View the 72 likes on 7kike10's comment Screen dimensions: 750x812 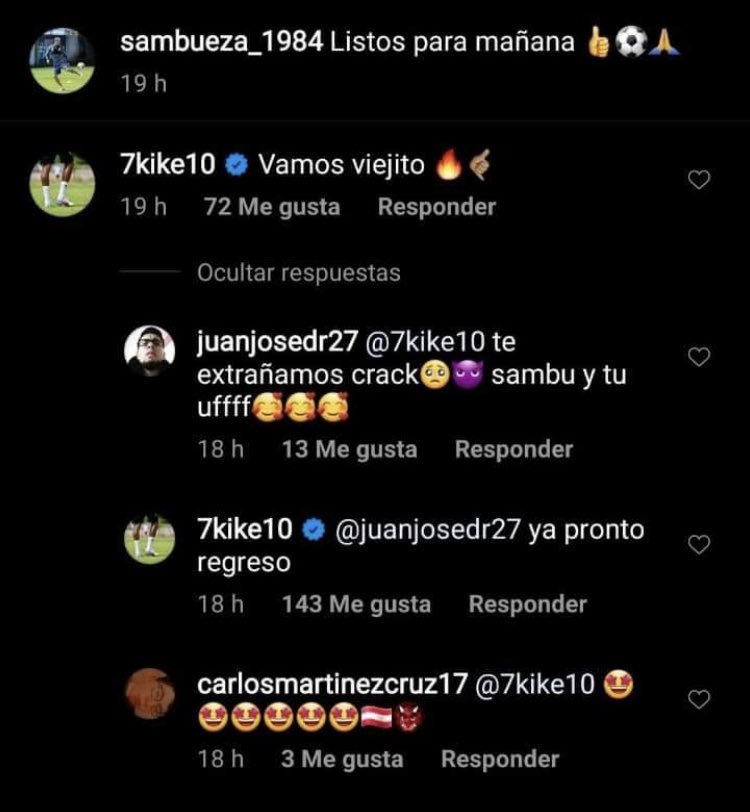tap(271, 207)
